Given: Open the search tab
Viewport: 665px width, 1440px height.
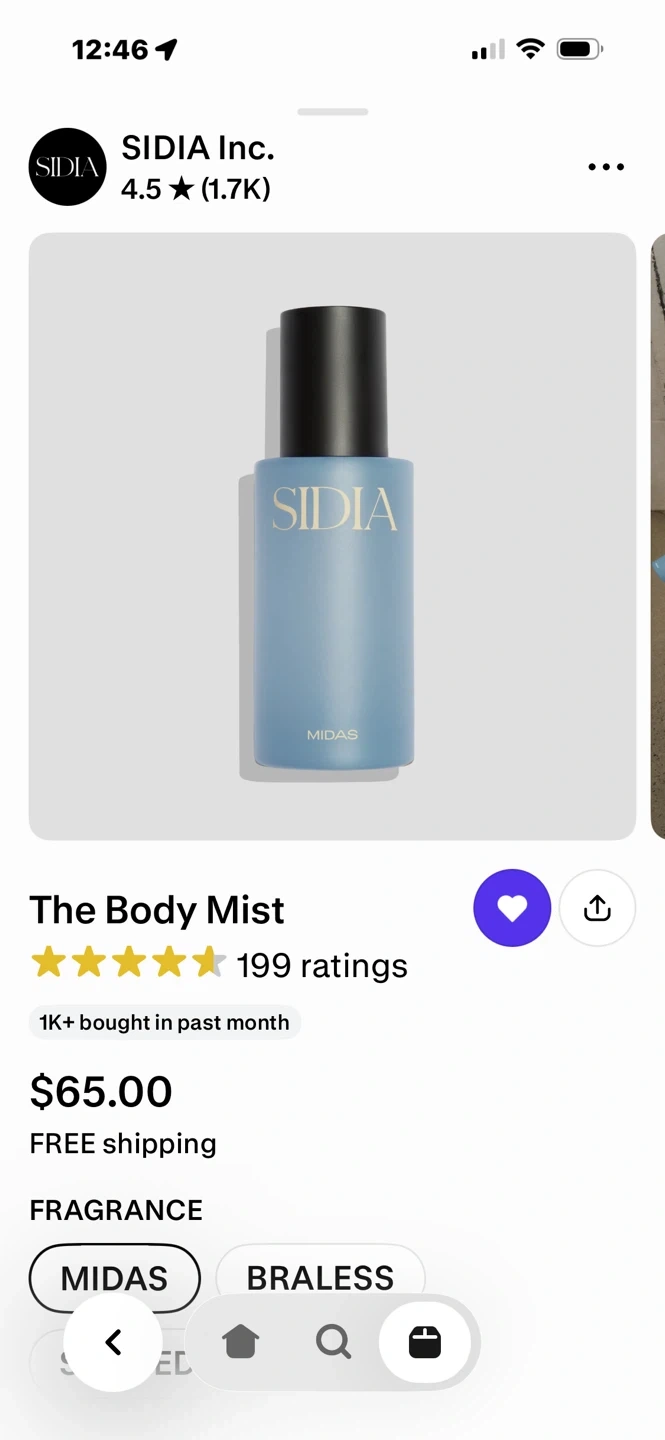Looking at the screenshot, I should pos(333,1342).
